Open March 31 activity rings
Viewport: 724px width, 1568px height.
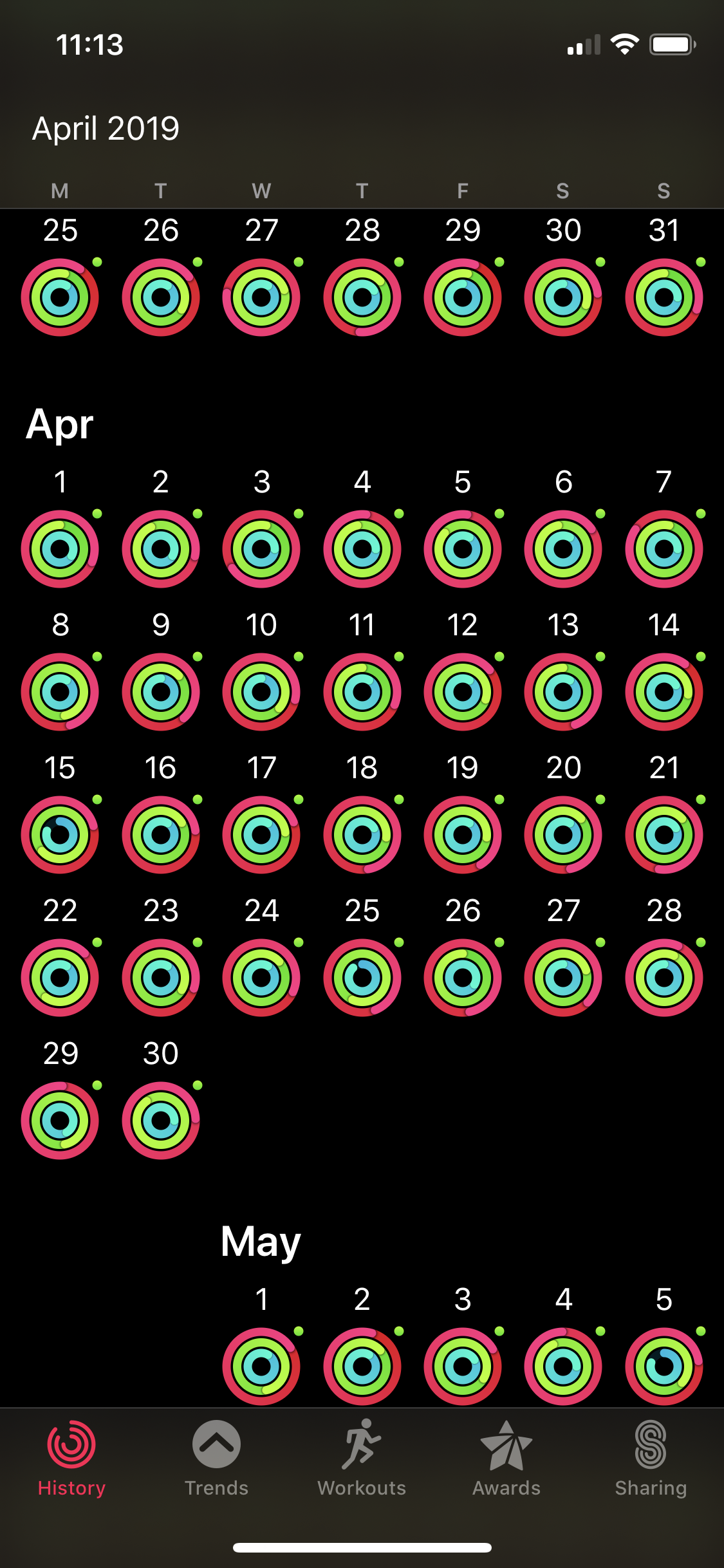(x=664, y=297)
